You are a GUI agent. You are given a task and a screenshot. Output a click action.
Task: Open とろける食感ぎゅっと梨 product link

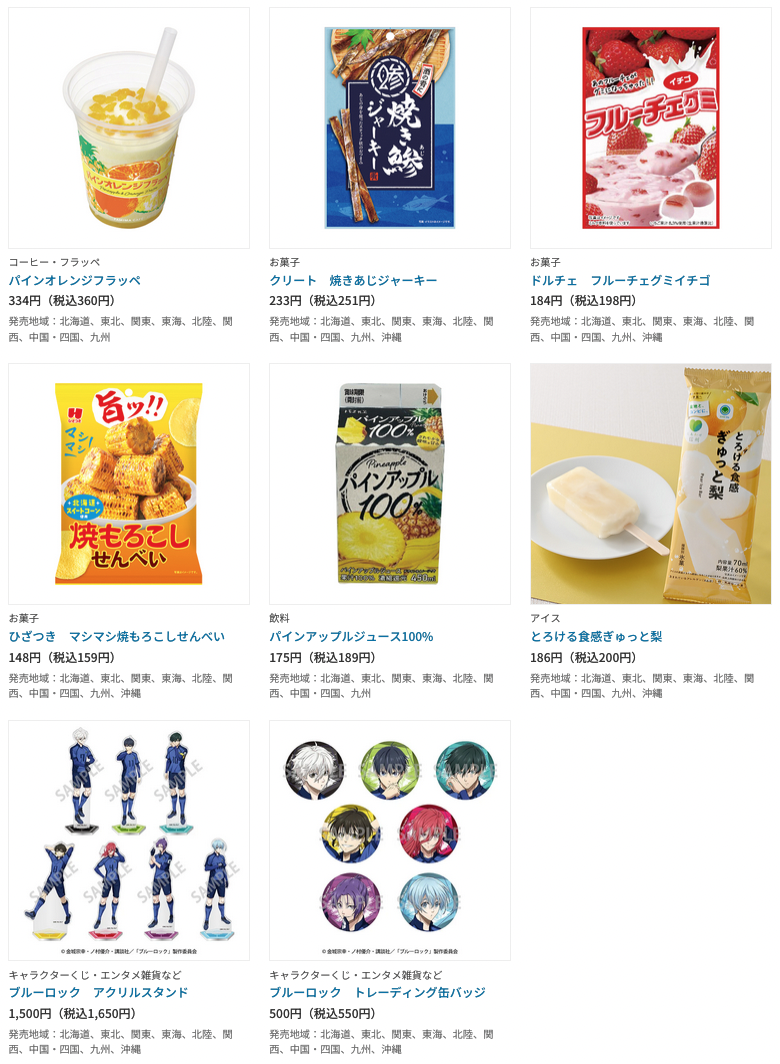596,636
